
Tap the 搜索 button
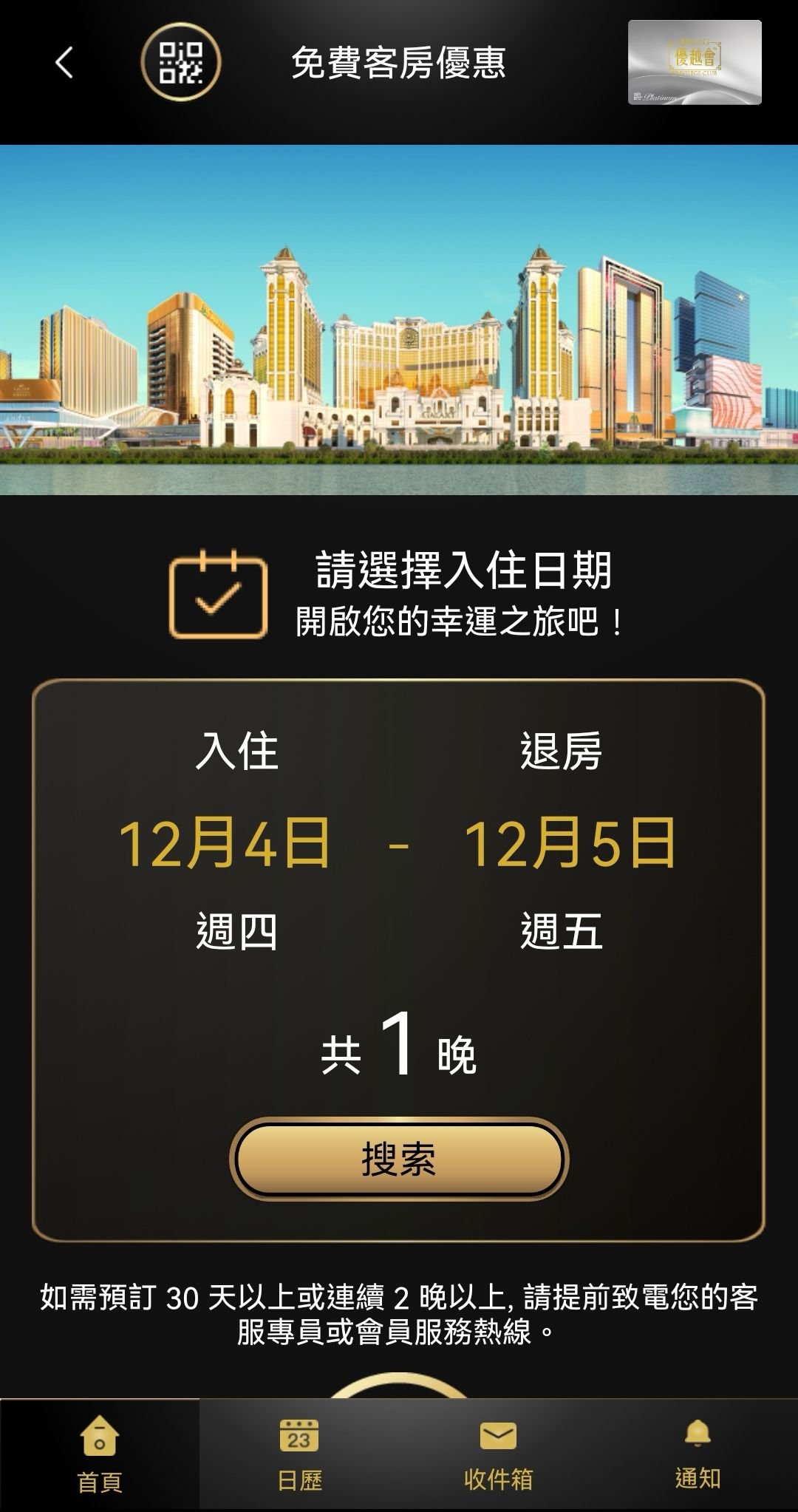[399, 1159]
